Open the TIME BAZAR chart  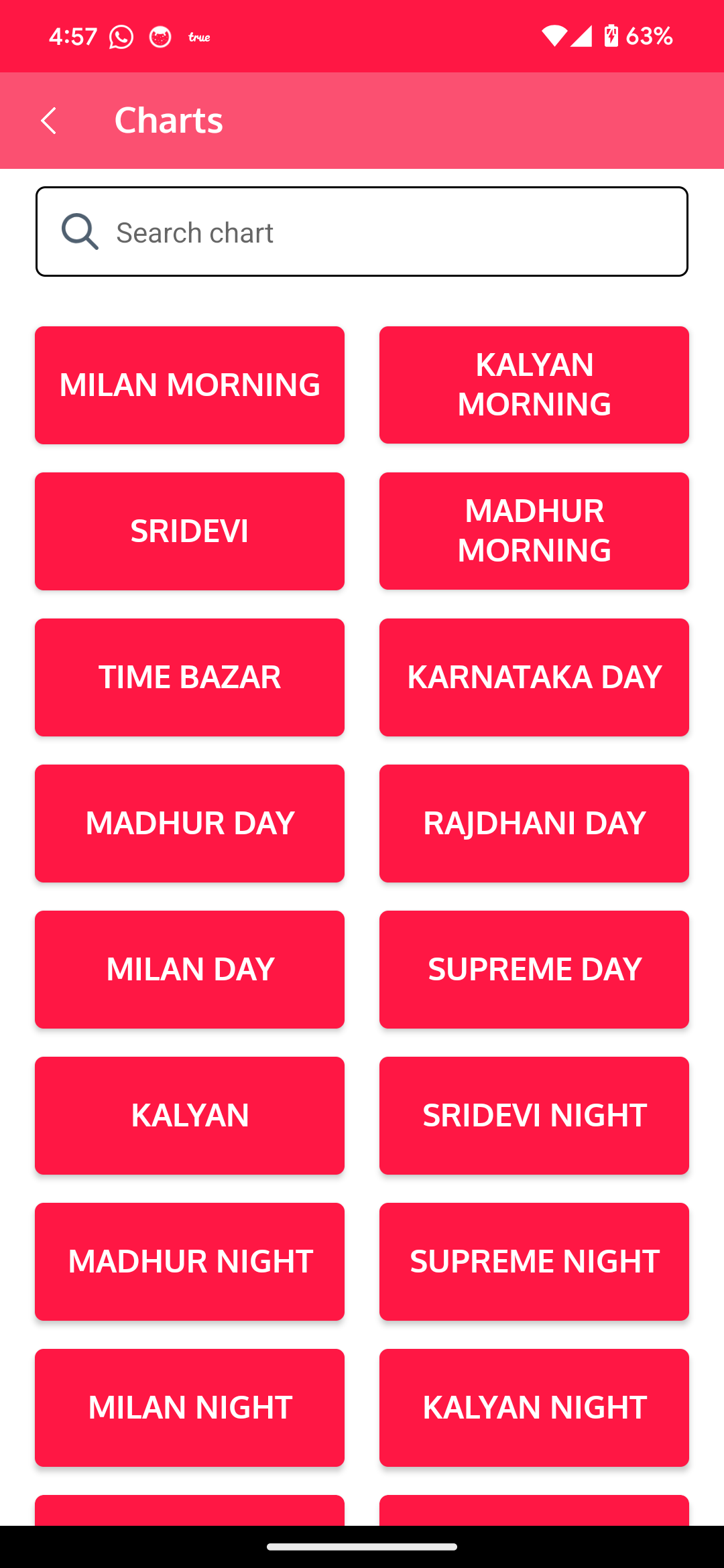190,677
